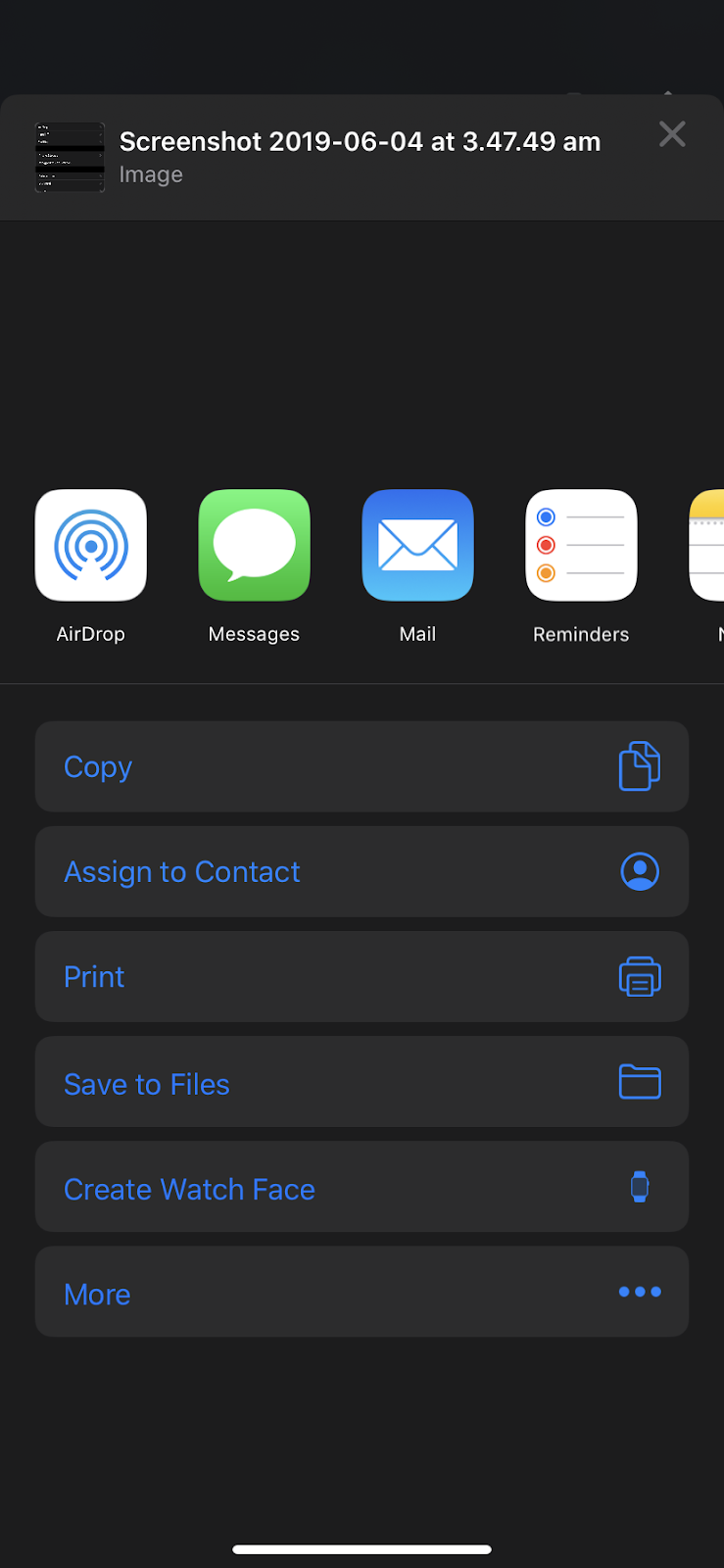The width and height of the screenshot is (724, 1568).
Task: Print the screenshot
Action: [362, 976]
